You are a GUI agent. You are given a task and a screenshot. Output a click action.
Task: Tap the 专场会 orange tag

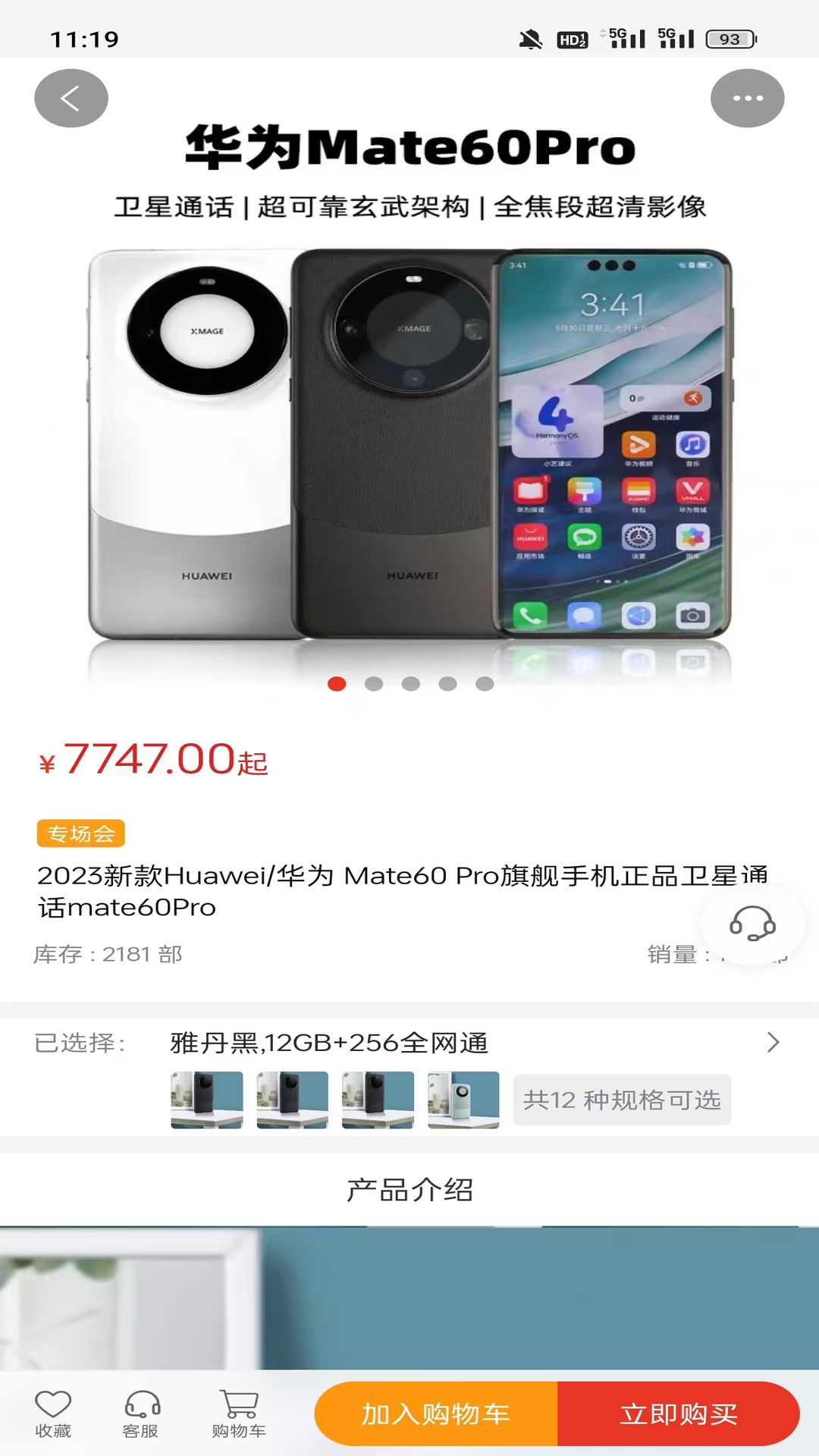[x=80, y=833]
